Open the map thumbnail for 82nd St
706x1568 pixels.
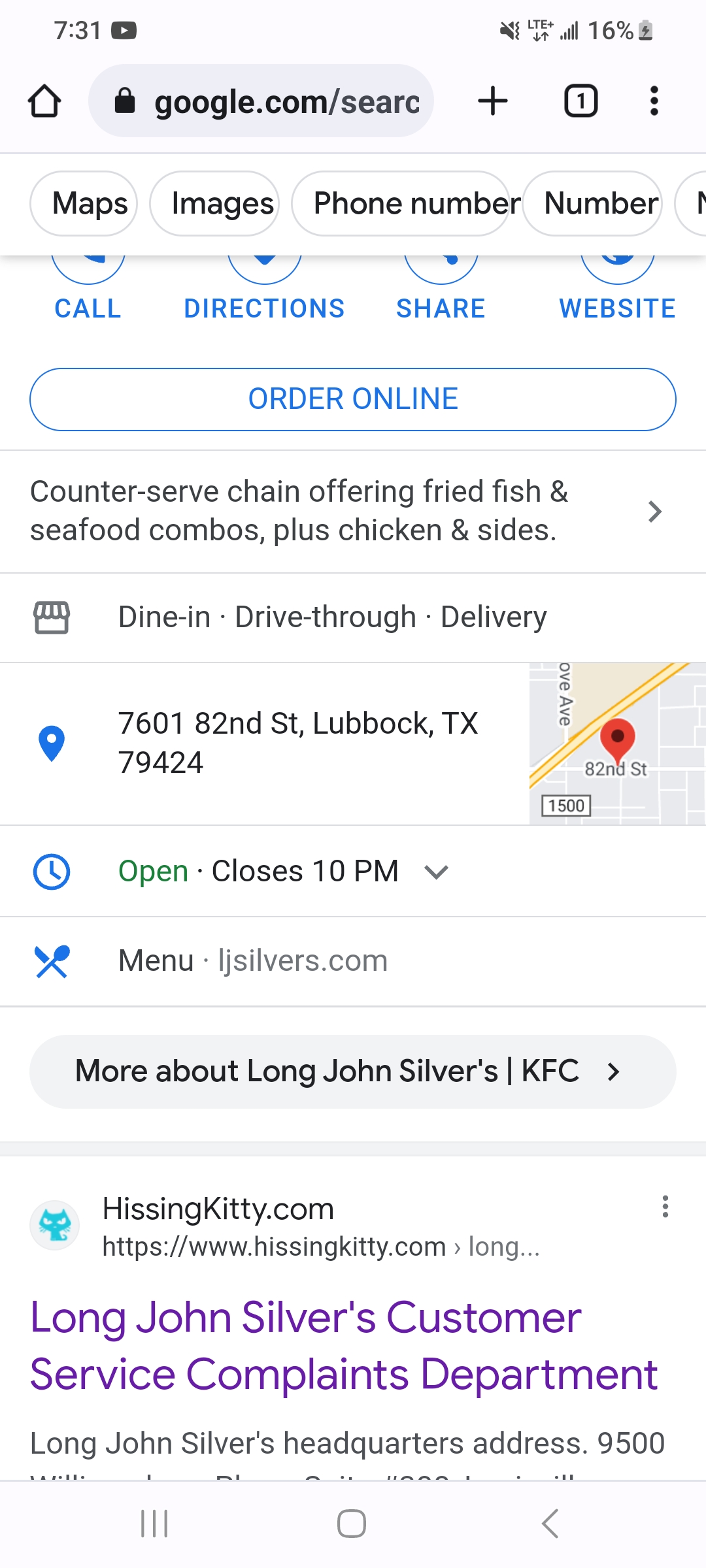[617, 743]
